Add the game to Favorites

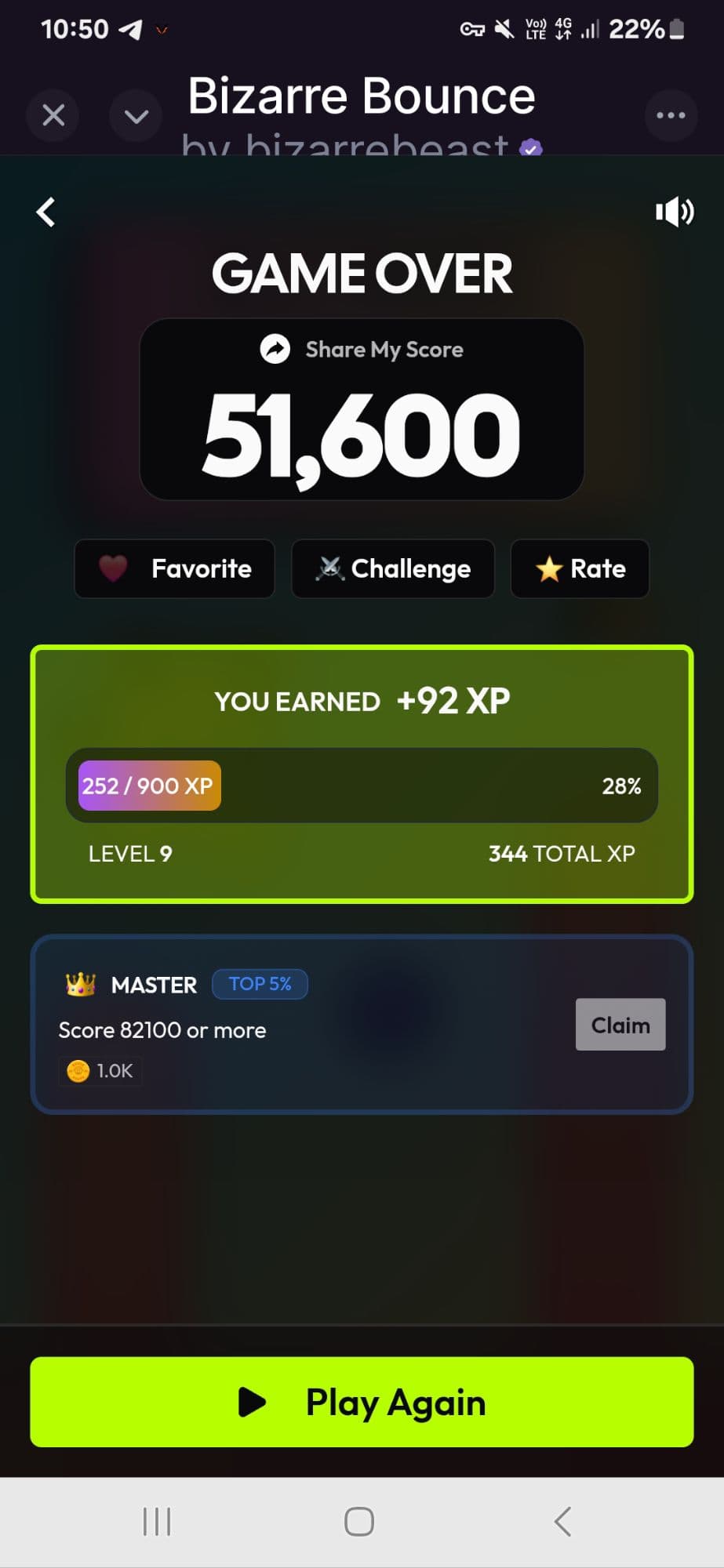click(x=175, y=568)
